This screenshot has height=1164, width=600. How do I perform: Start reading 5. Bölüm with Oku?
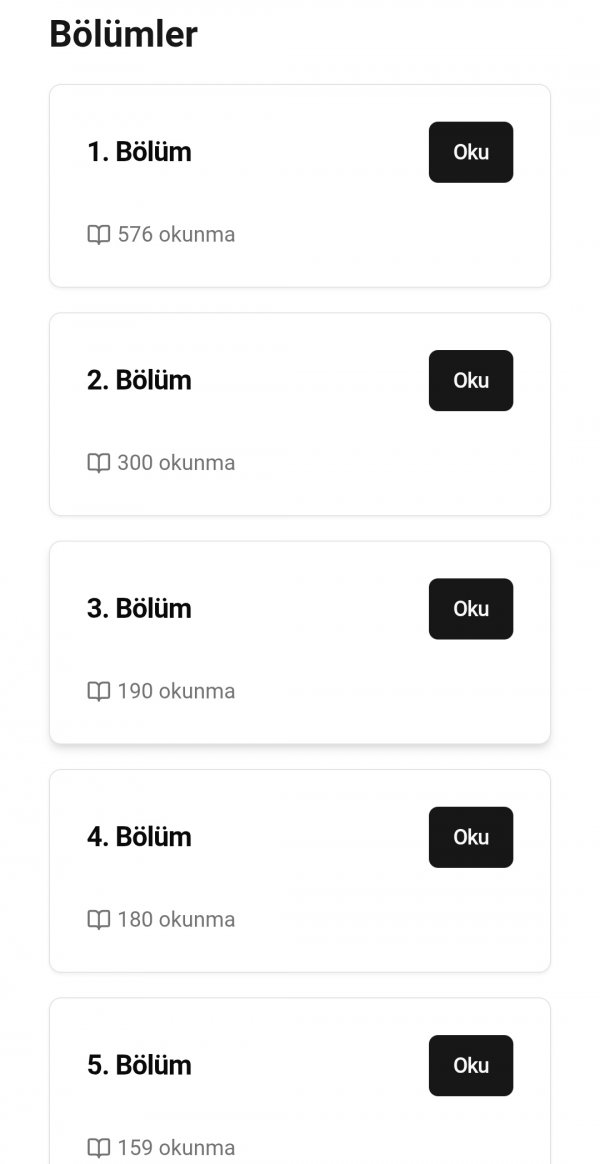tap(470, 1064)
